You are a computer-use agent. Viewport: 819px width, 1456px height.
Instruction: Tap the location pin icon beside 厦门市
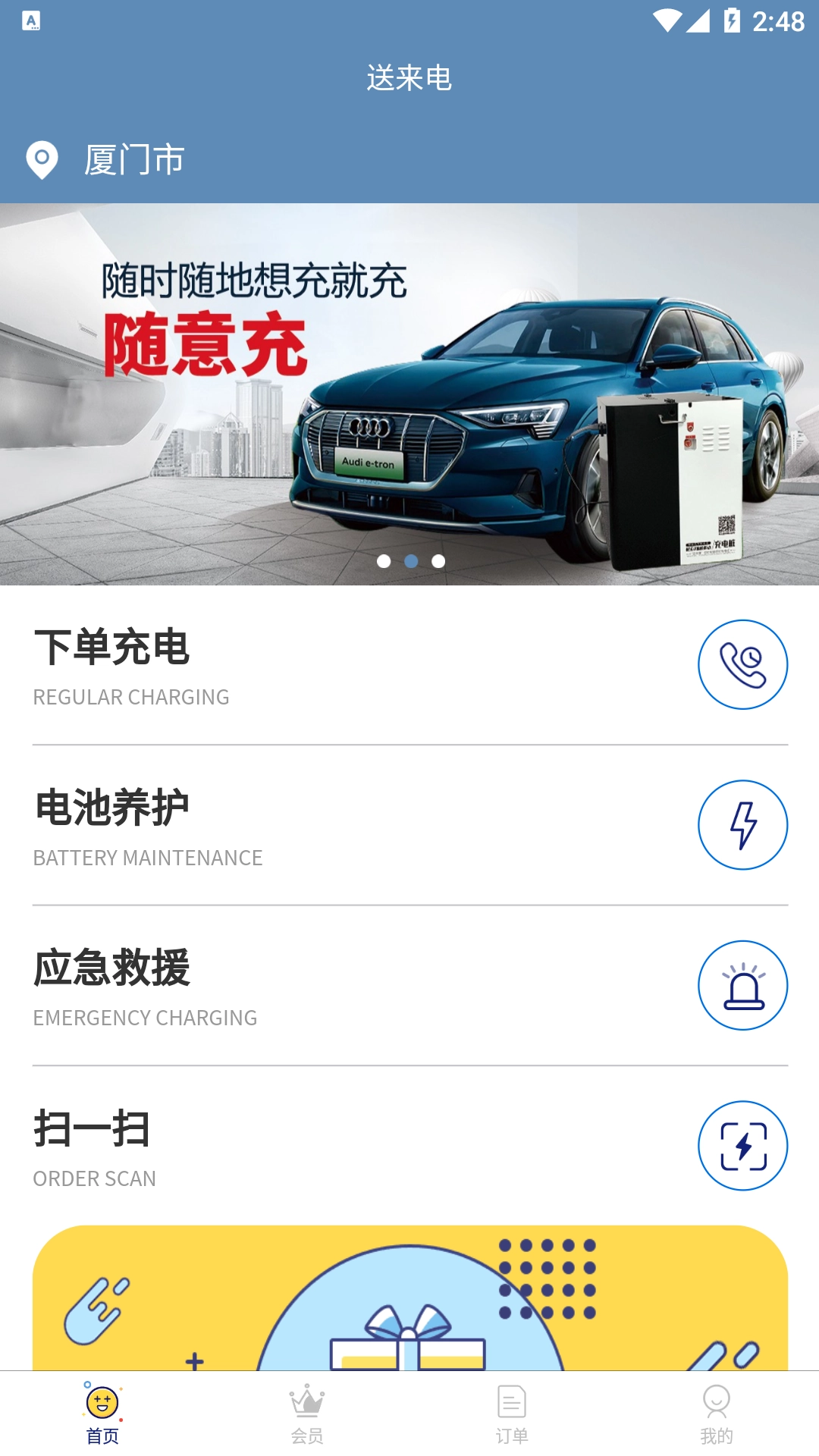[x=43, y=159]
